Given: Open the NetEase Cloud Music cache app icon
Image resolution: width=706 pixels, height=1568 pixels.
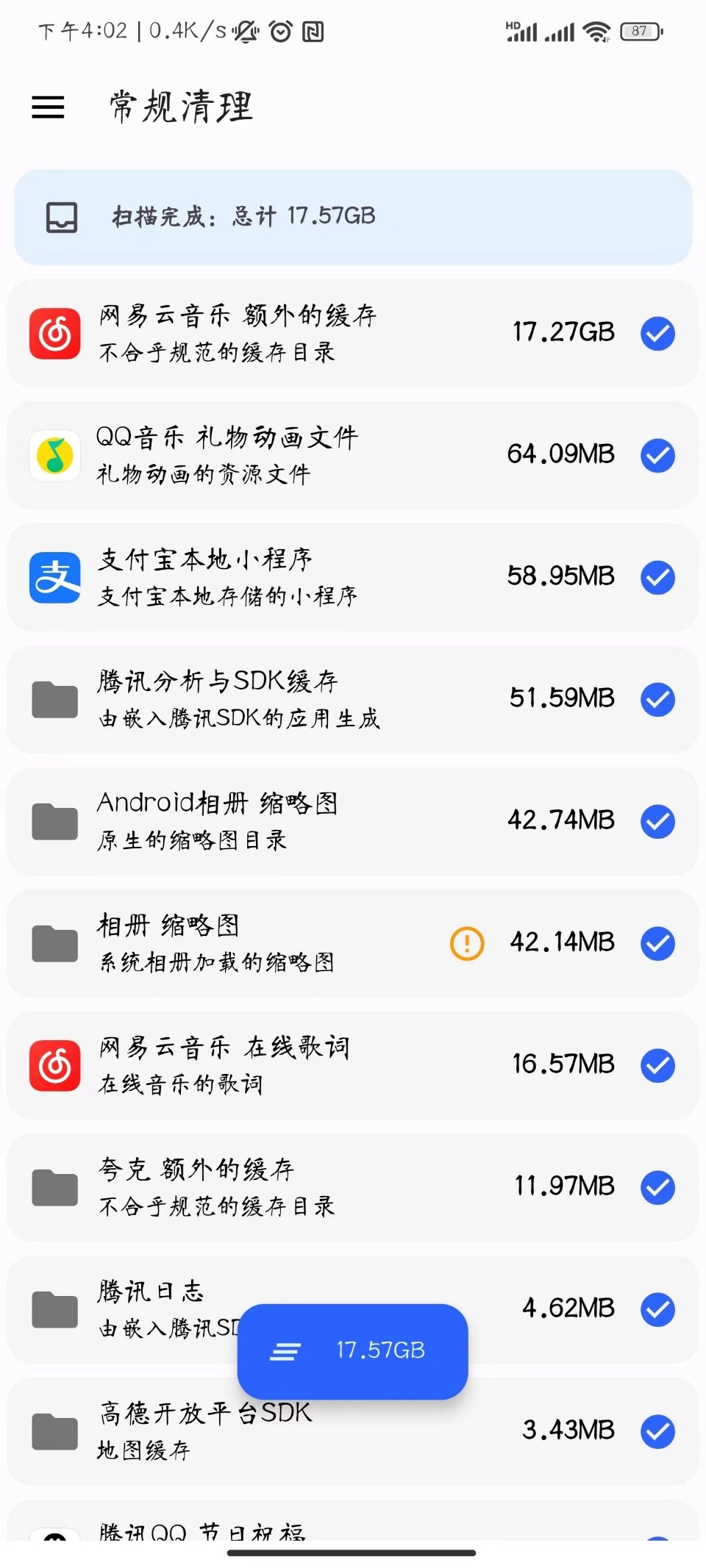Looking at the screenshot, I should (x=54, y=333).
